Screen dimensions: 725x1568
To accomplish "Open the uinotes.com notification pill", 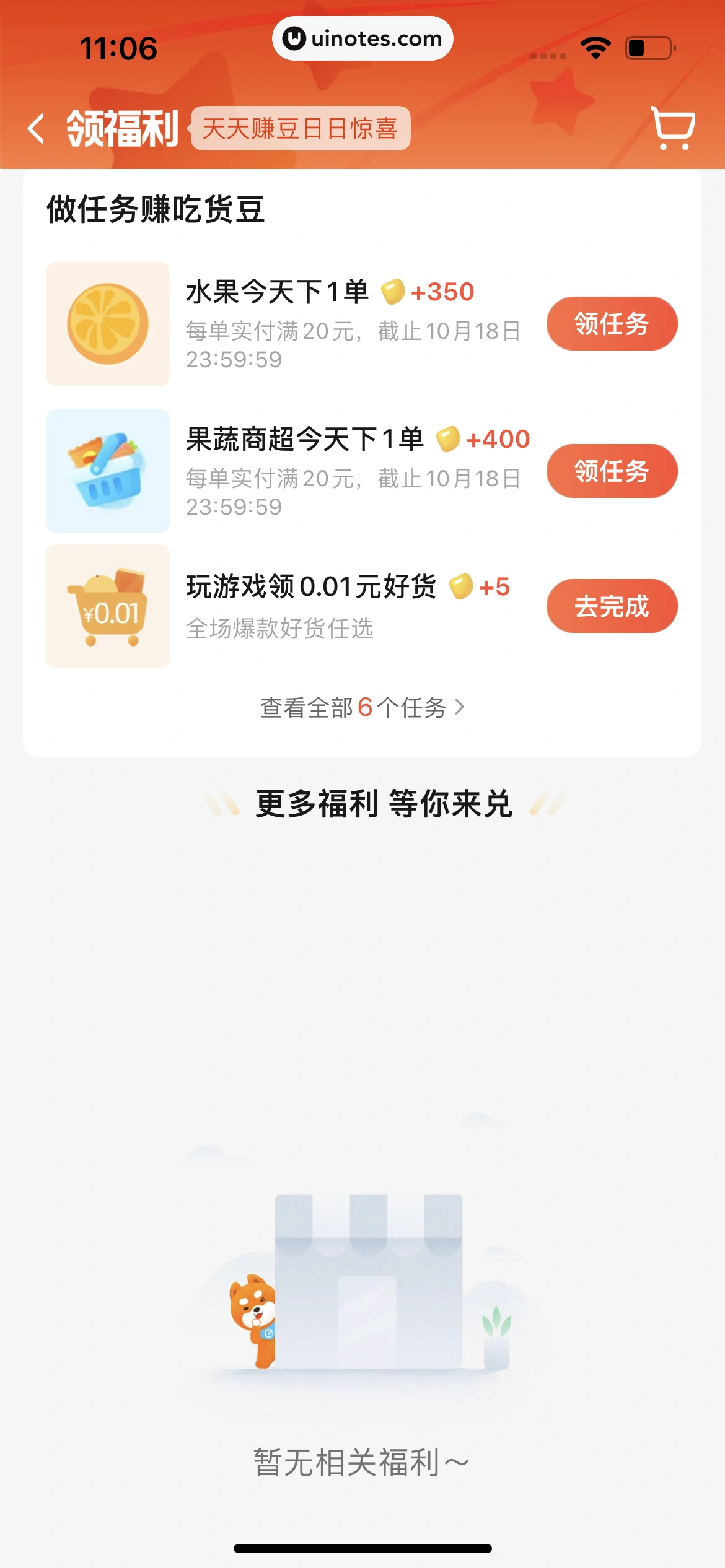I will (362, 38).
